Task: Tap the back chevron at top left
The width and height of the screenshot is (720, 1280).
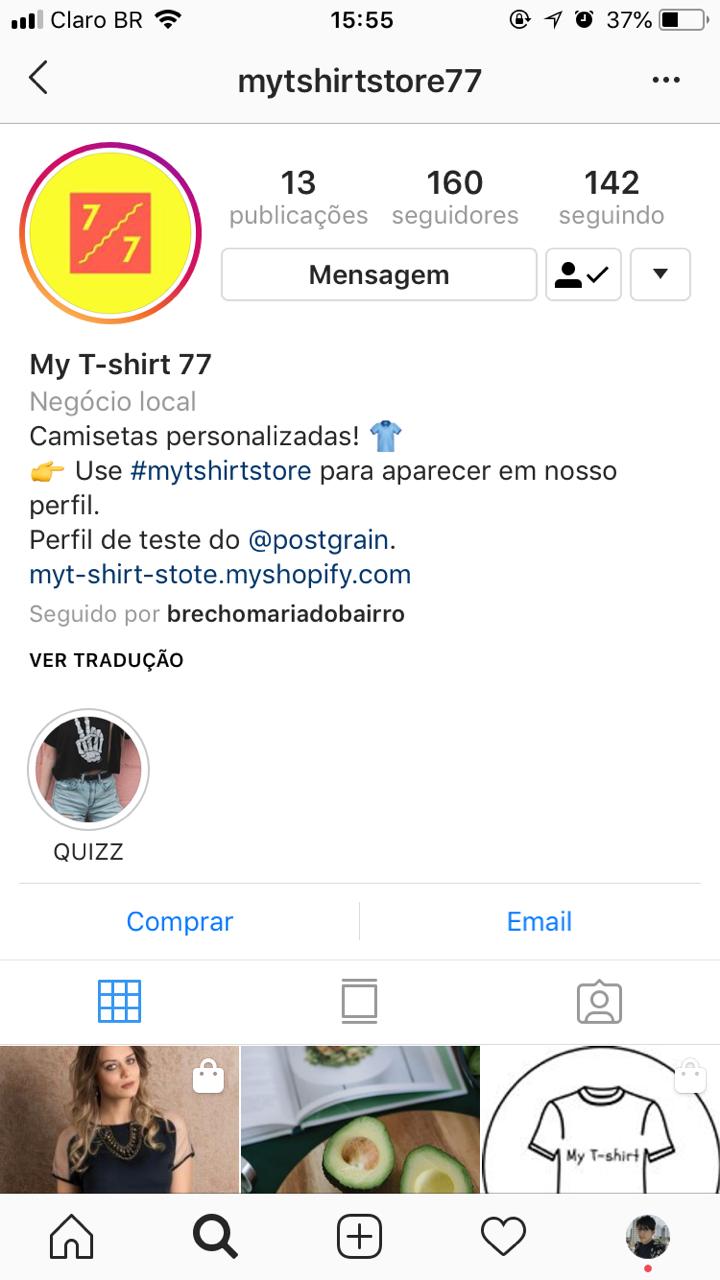Action: coord(38,78)
